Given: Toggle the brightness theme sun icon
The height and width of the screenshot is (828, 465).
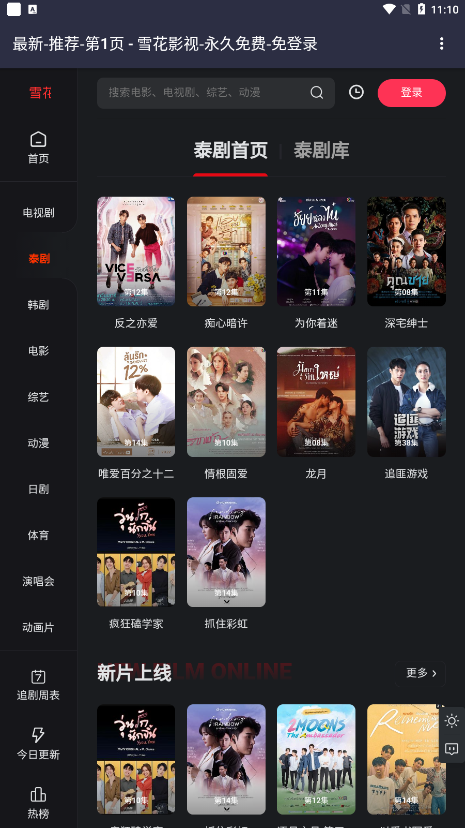Looking at the screenshot, I should point(452,721).
